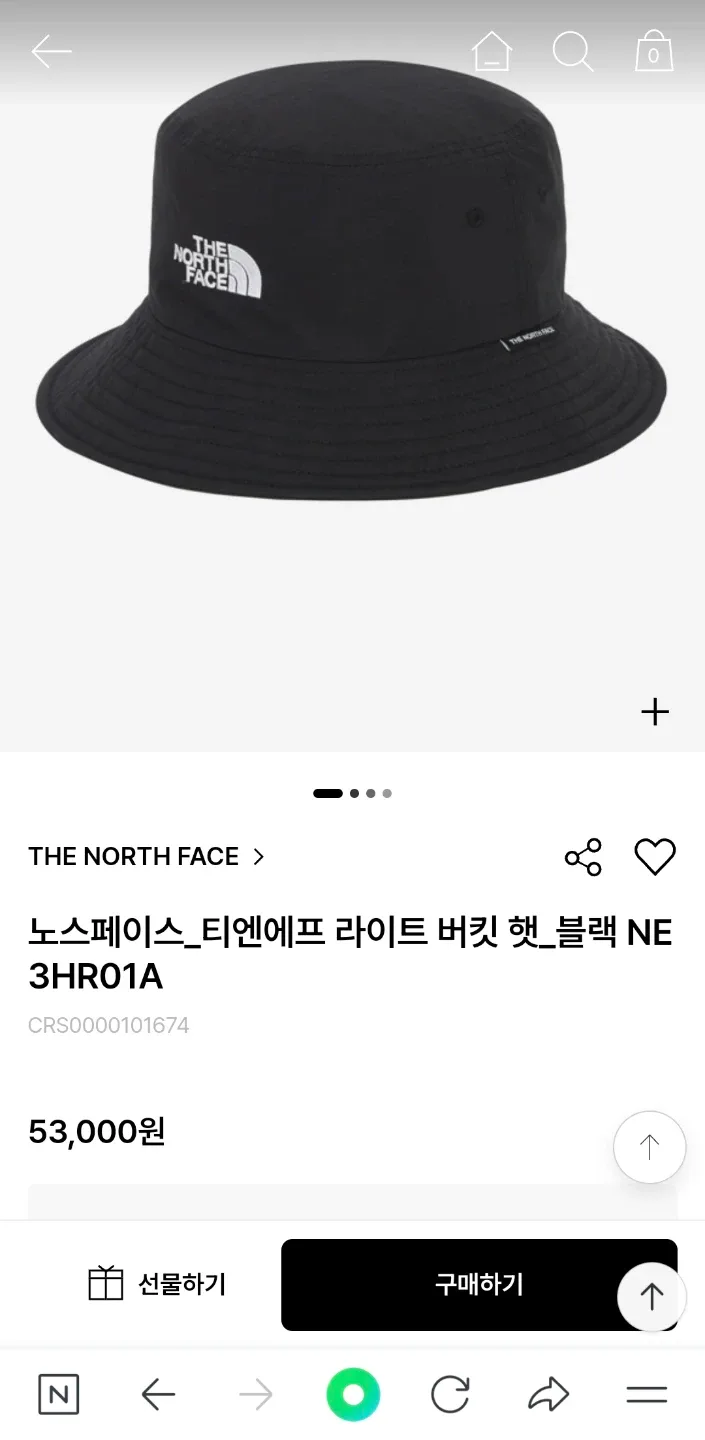
Task: Open the shopping bag cart
Action: point(654,52)
